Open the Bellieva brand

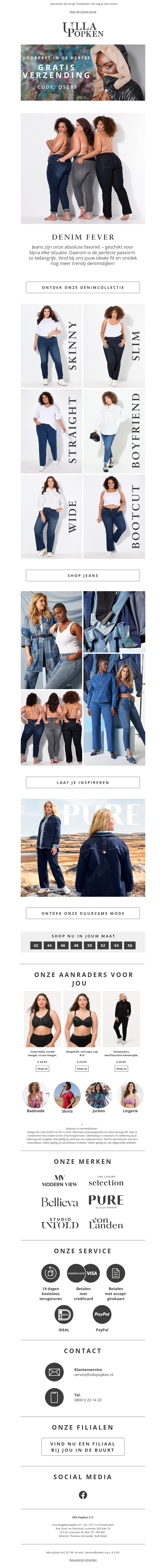tap(60, 1202)
